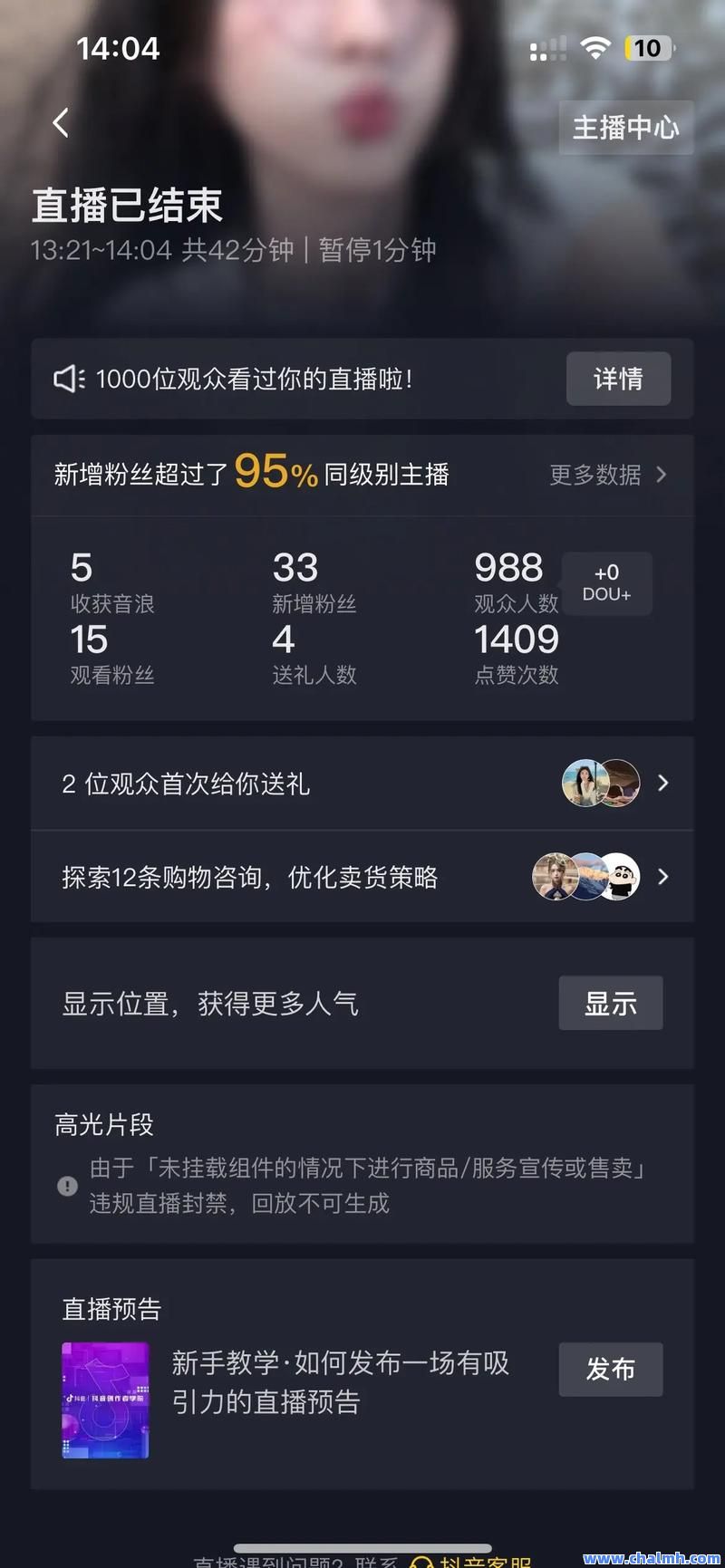
Task: Tap 显示 to show location
Action: pos(610,1003)
